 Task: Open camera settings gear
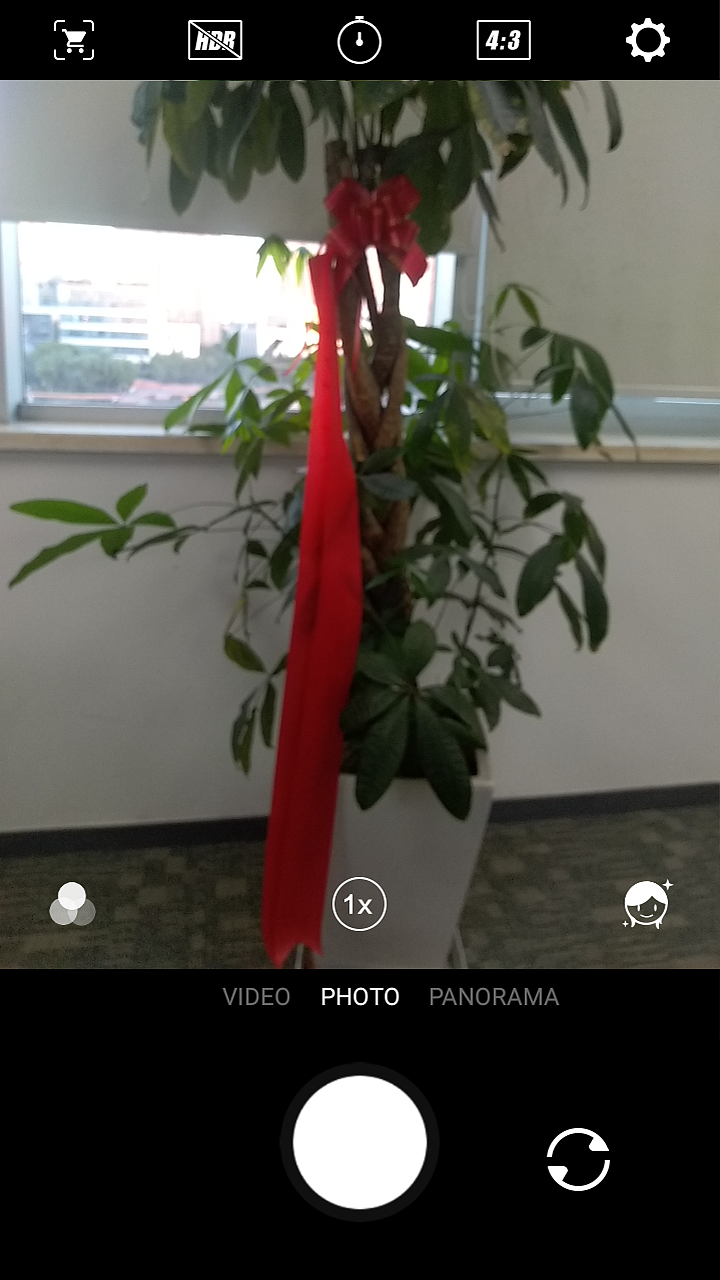647,40
